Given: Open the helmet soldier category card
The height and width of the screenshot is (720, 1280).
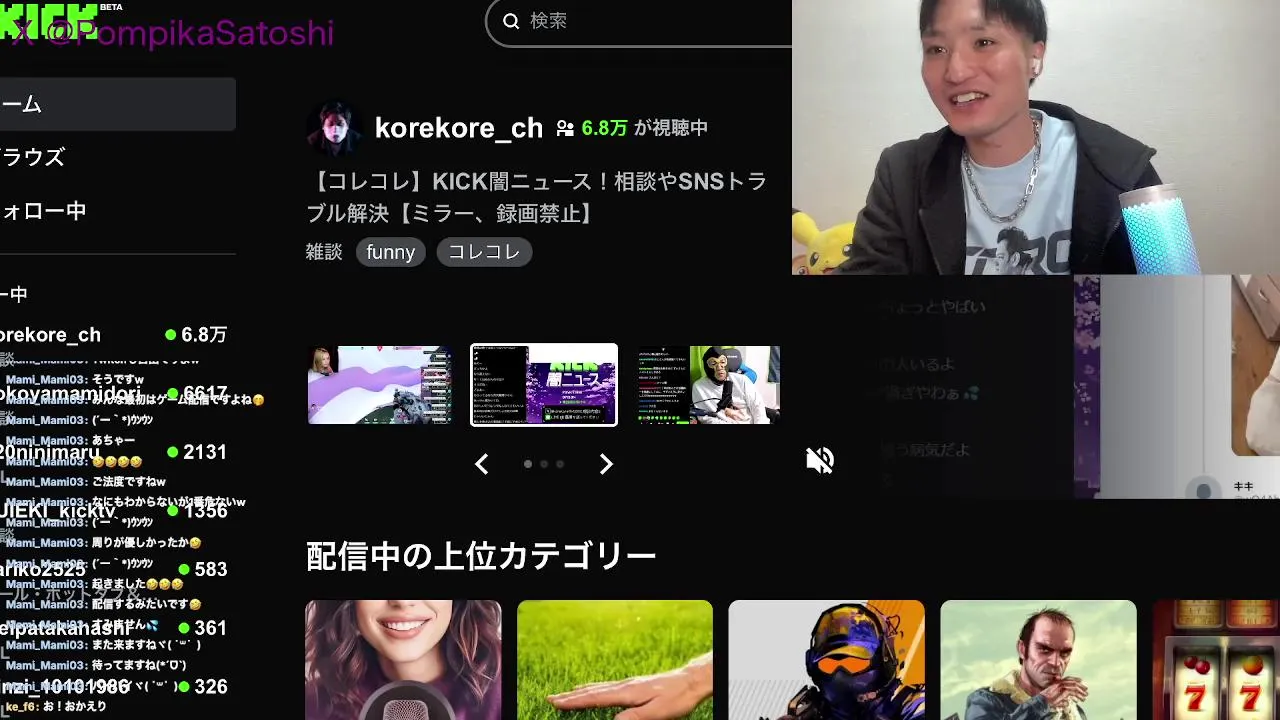Looking at the screenshot, I should coord(826,660).
